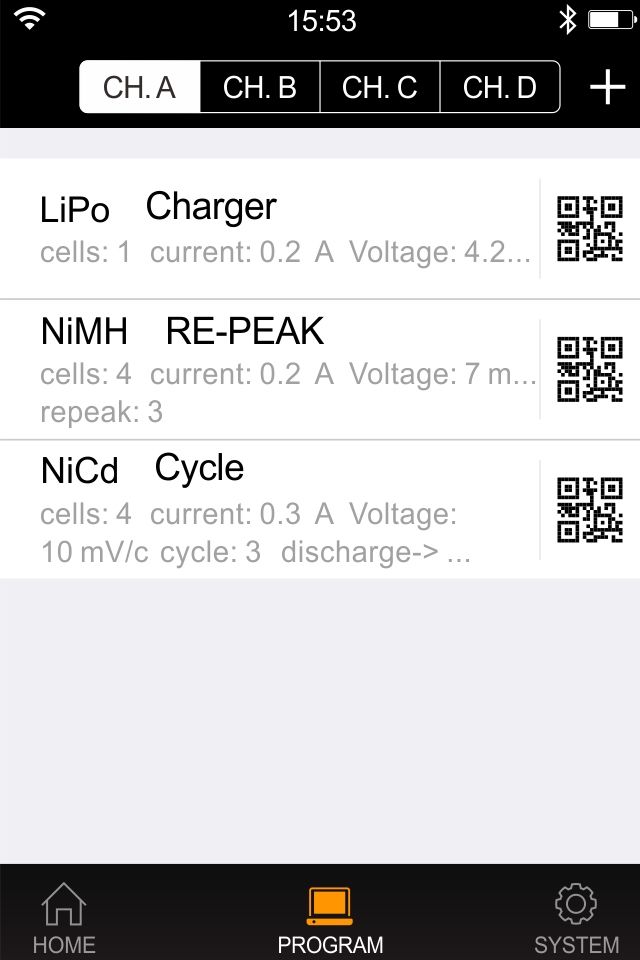Show QR code for NiMH RE-PEAK
The height and width of the screenshot is (960, 640).
click(590, 369)
